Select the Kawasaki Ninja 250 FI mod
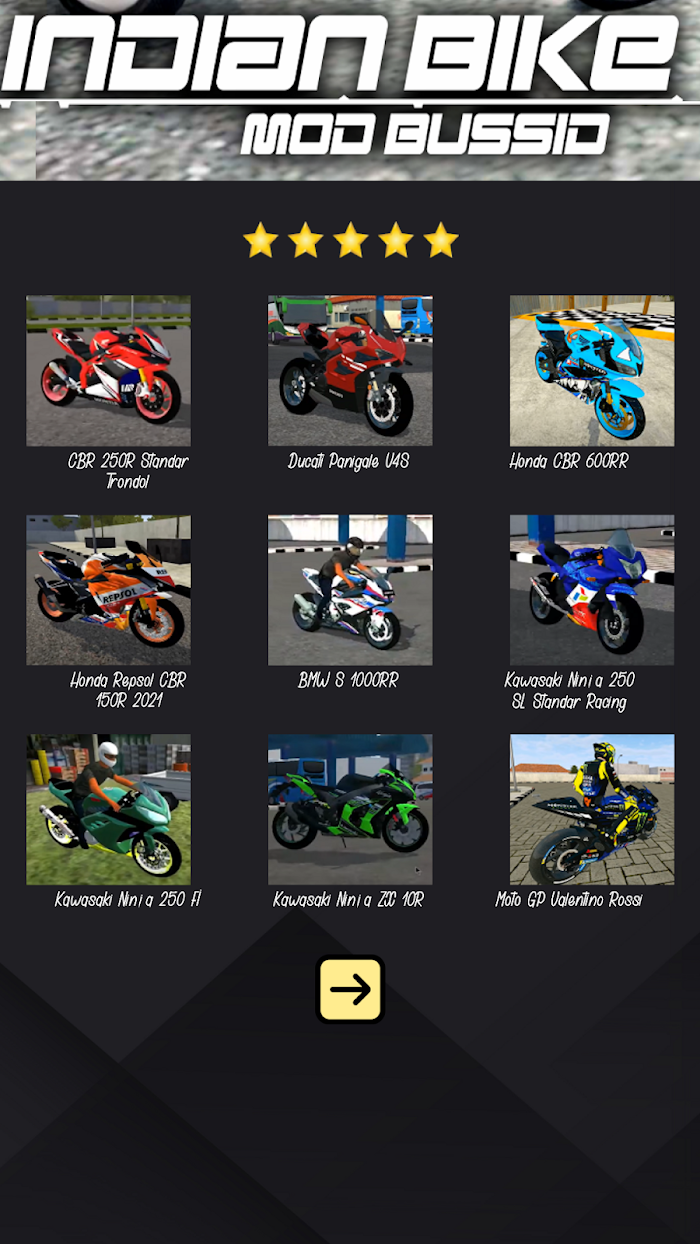 tap(108, 810)
